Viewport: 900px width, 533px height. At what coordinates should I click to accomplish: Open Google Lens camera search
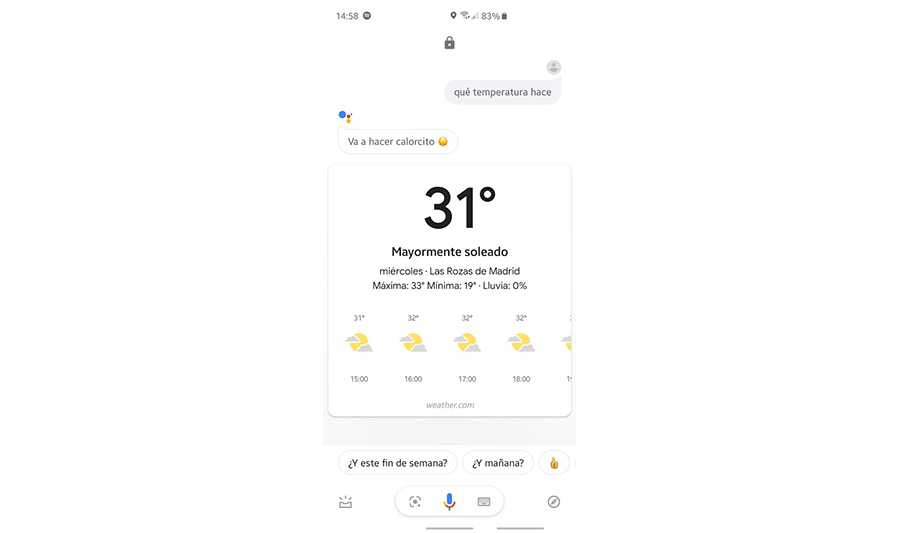click(415, 502)
